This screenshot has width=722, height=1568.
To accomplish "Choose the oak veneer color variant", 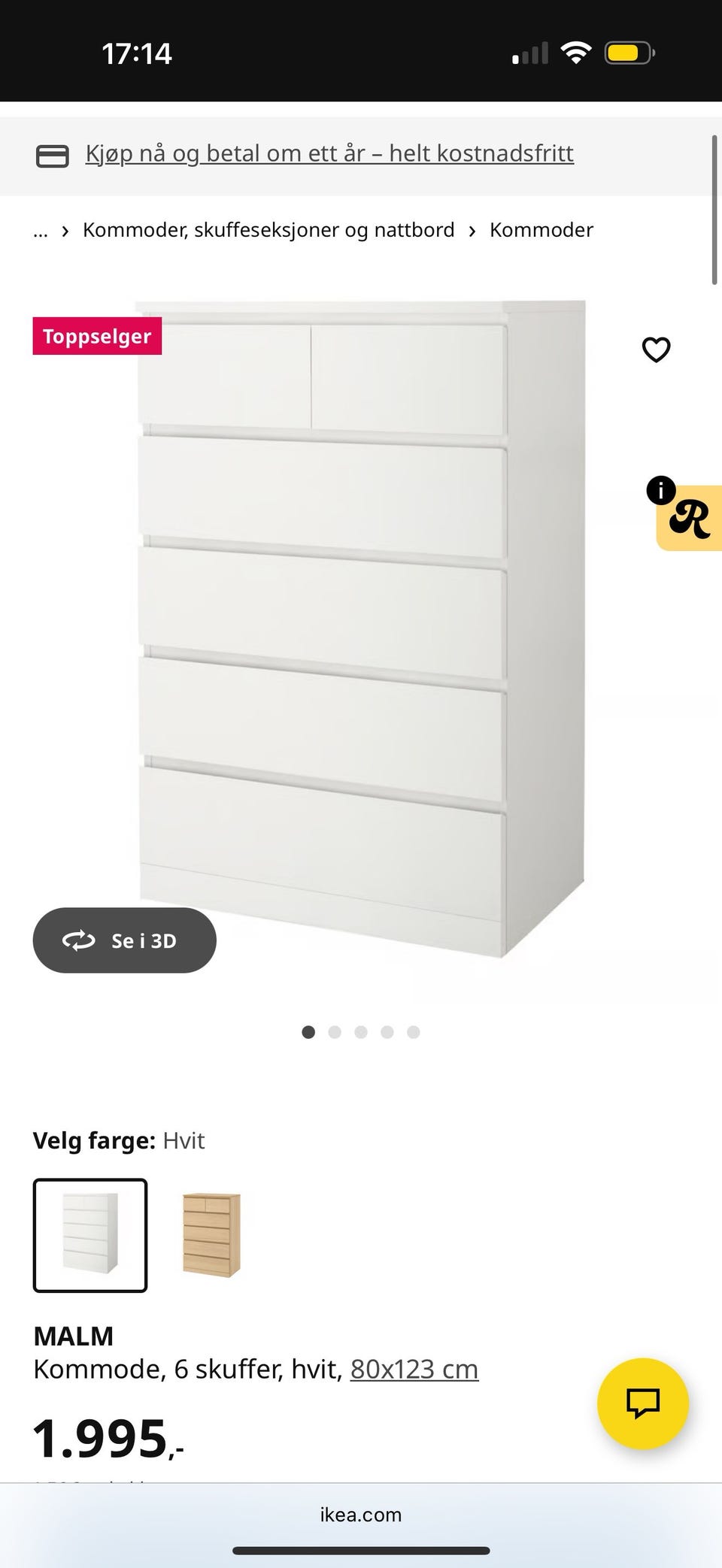I will 211,1235.
